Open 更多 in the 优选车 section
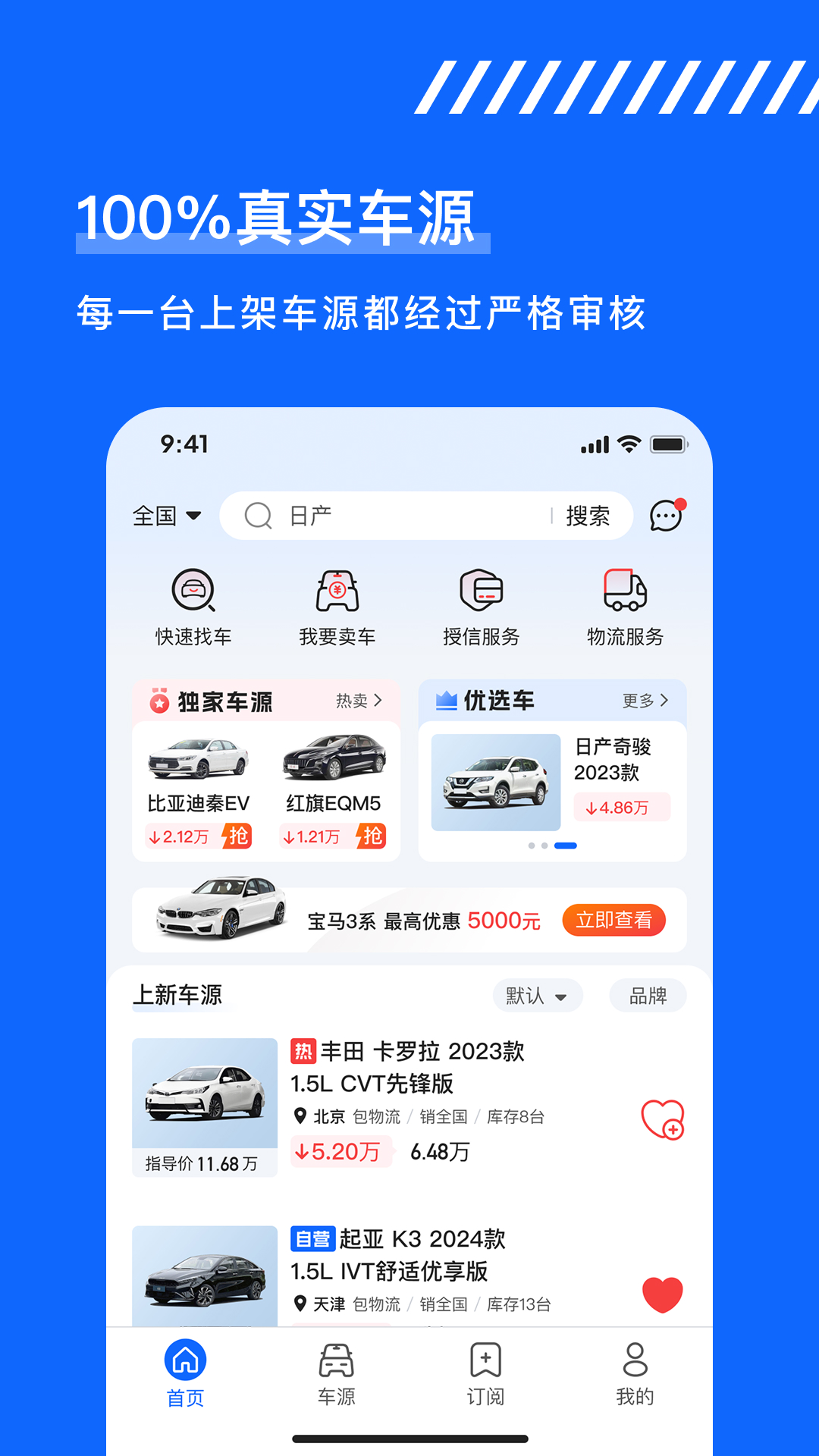 [645, 701]
